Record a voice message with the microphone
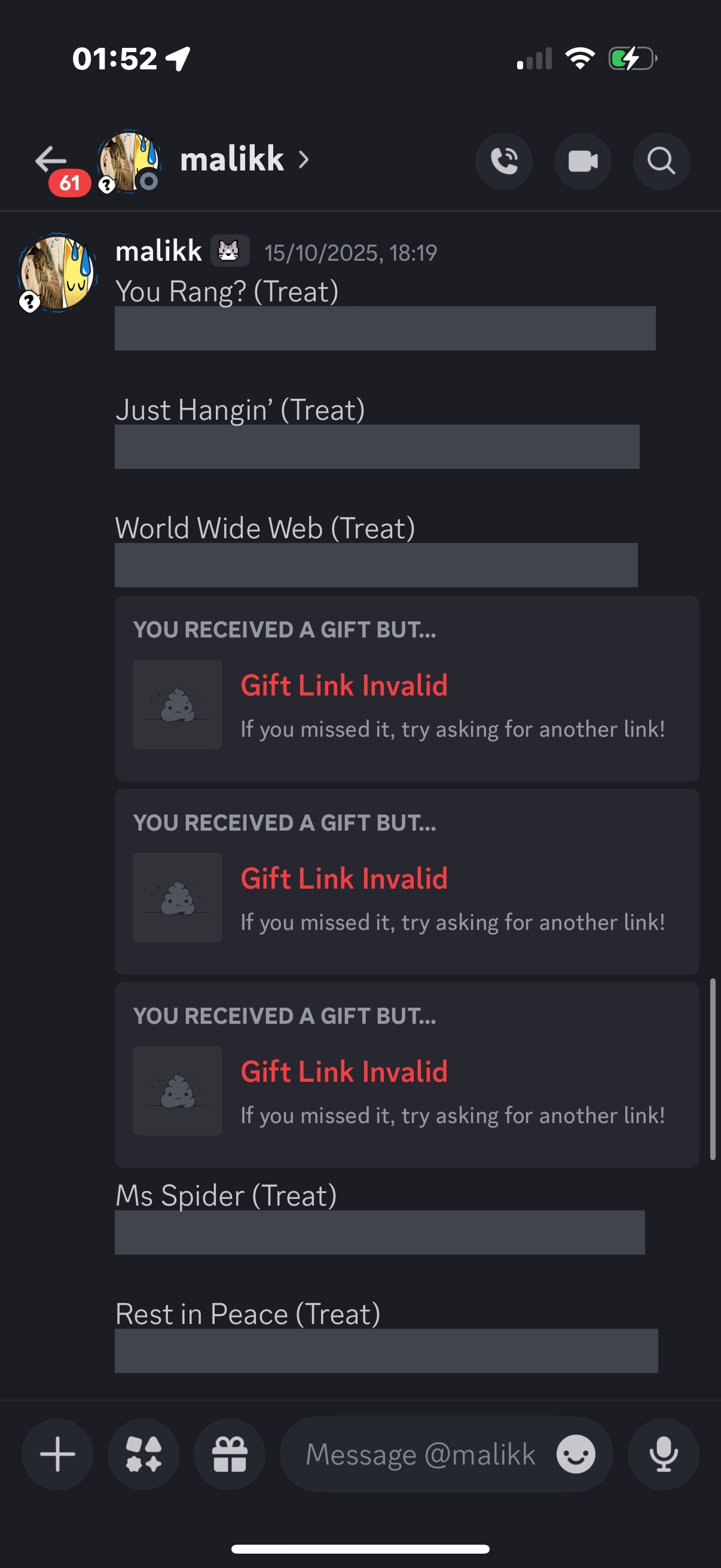Viewport: 721px width, 1568px height. point(663,1454)
